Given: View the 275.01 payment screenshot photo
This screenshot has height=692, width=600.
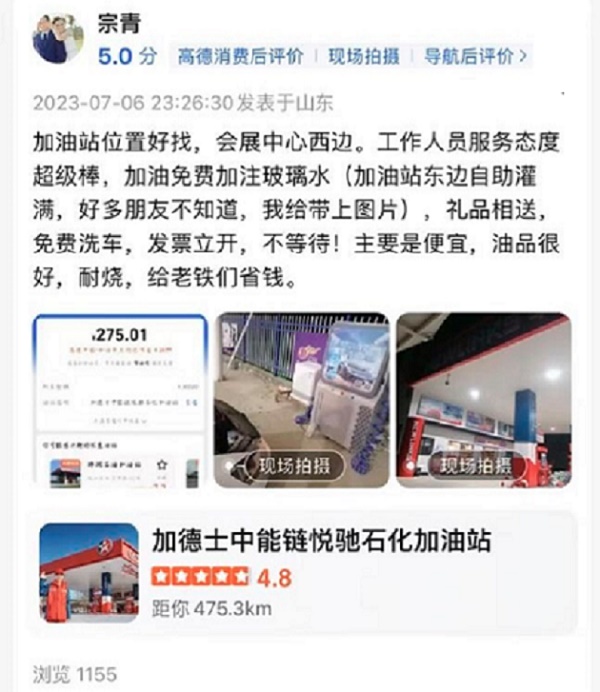Looking at the screenshot, I should click(120, 400).
